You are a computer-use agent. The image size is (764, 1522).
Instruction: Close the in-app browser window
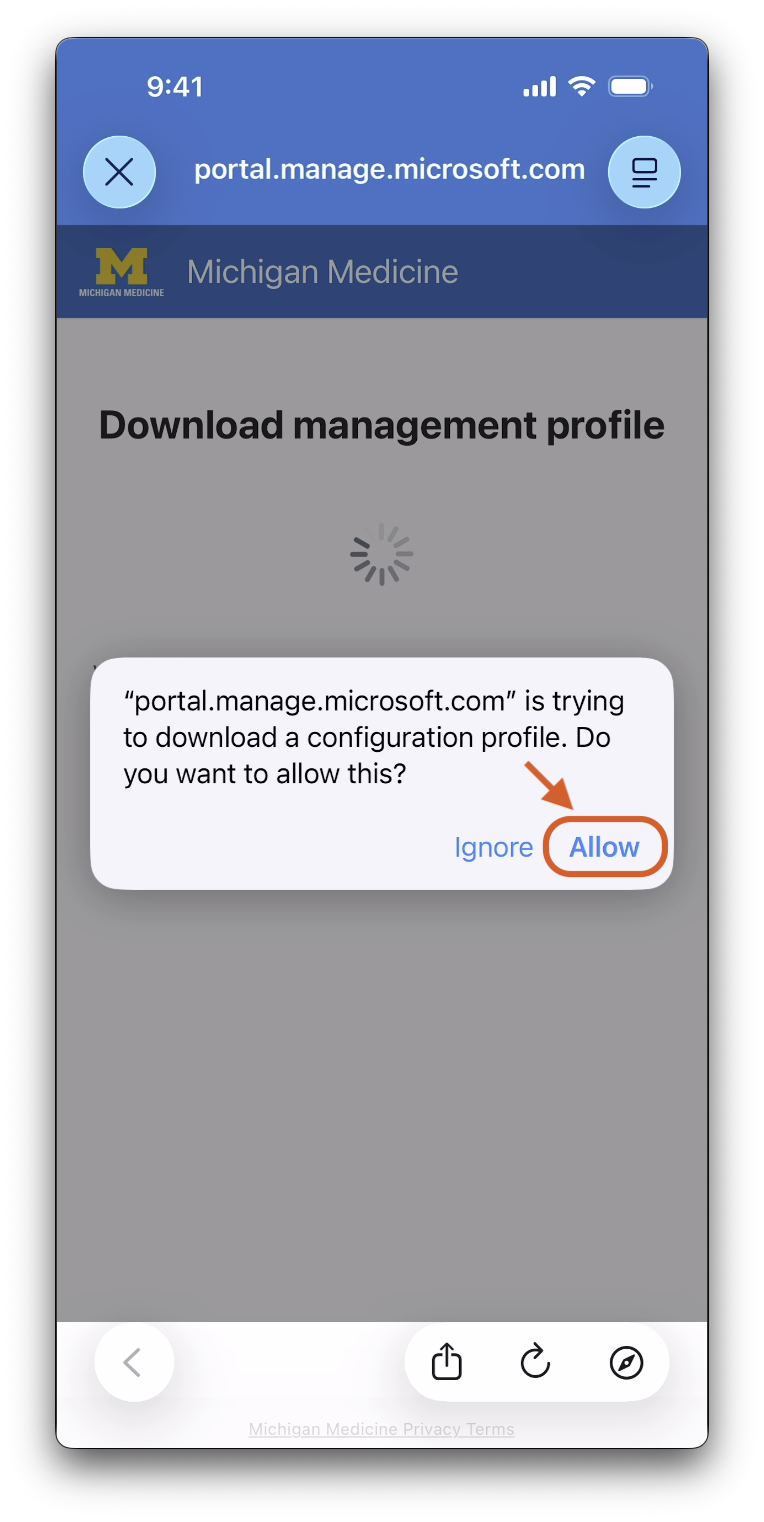pyautogui.click(x=119, y=172)
